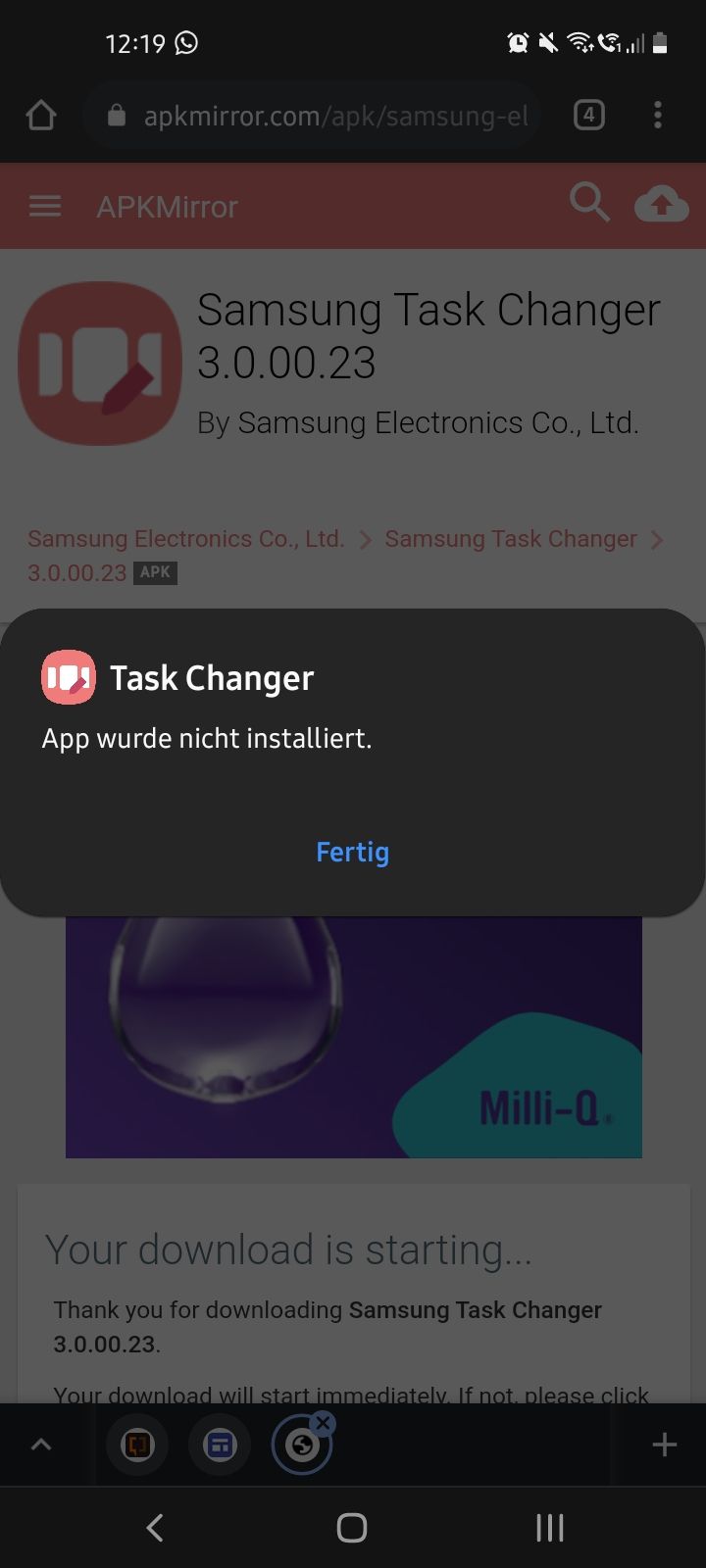Search APKMirror with the magnifier icon
The image size is (706, 1568).
point(589,204)
